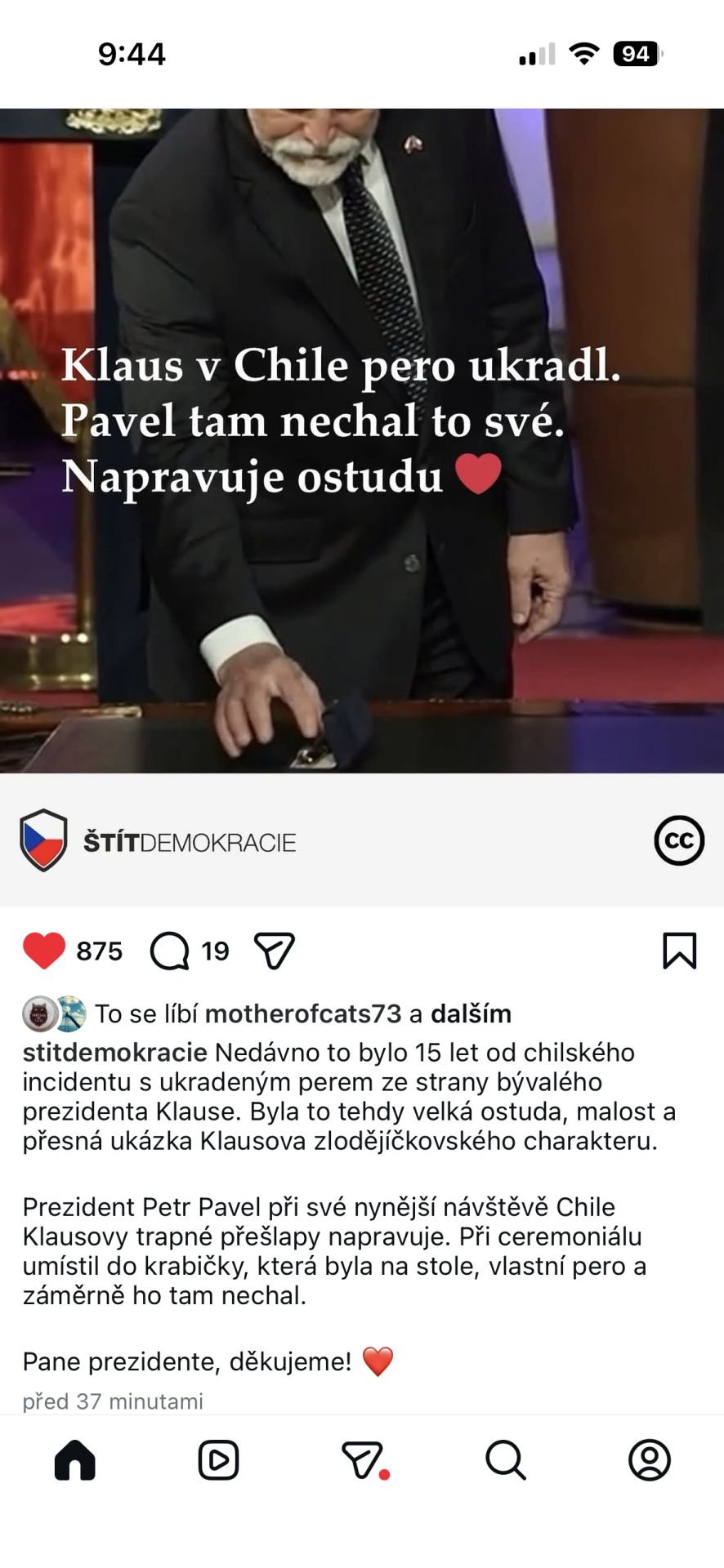The height and width of the screenshot is (1568, 724).
Task: Switch to your Profile tab
Action: coord(650,1459)
